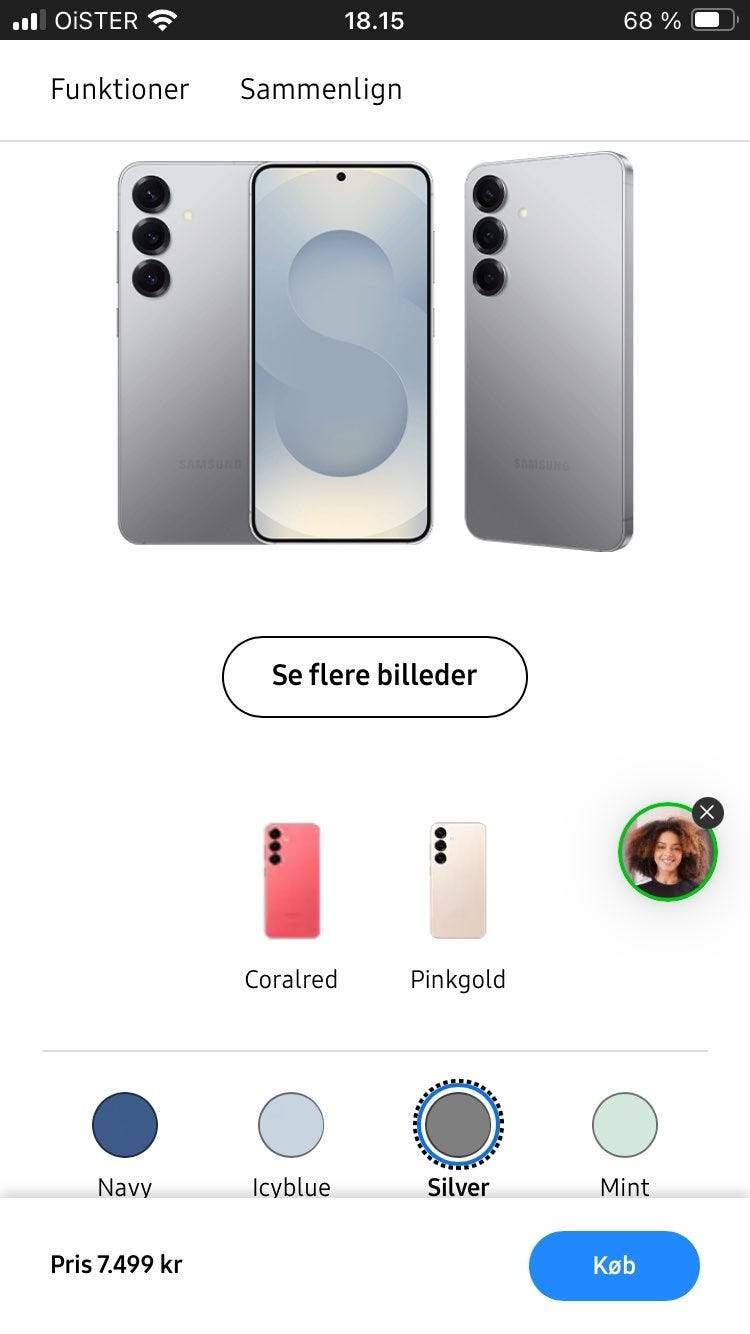Tap the OiSTER carrier label
The height and width of the screenshot is (1334, 750).
[x=96, y=18]
